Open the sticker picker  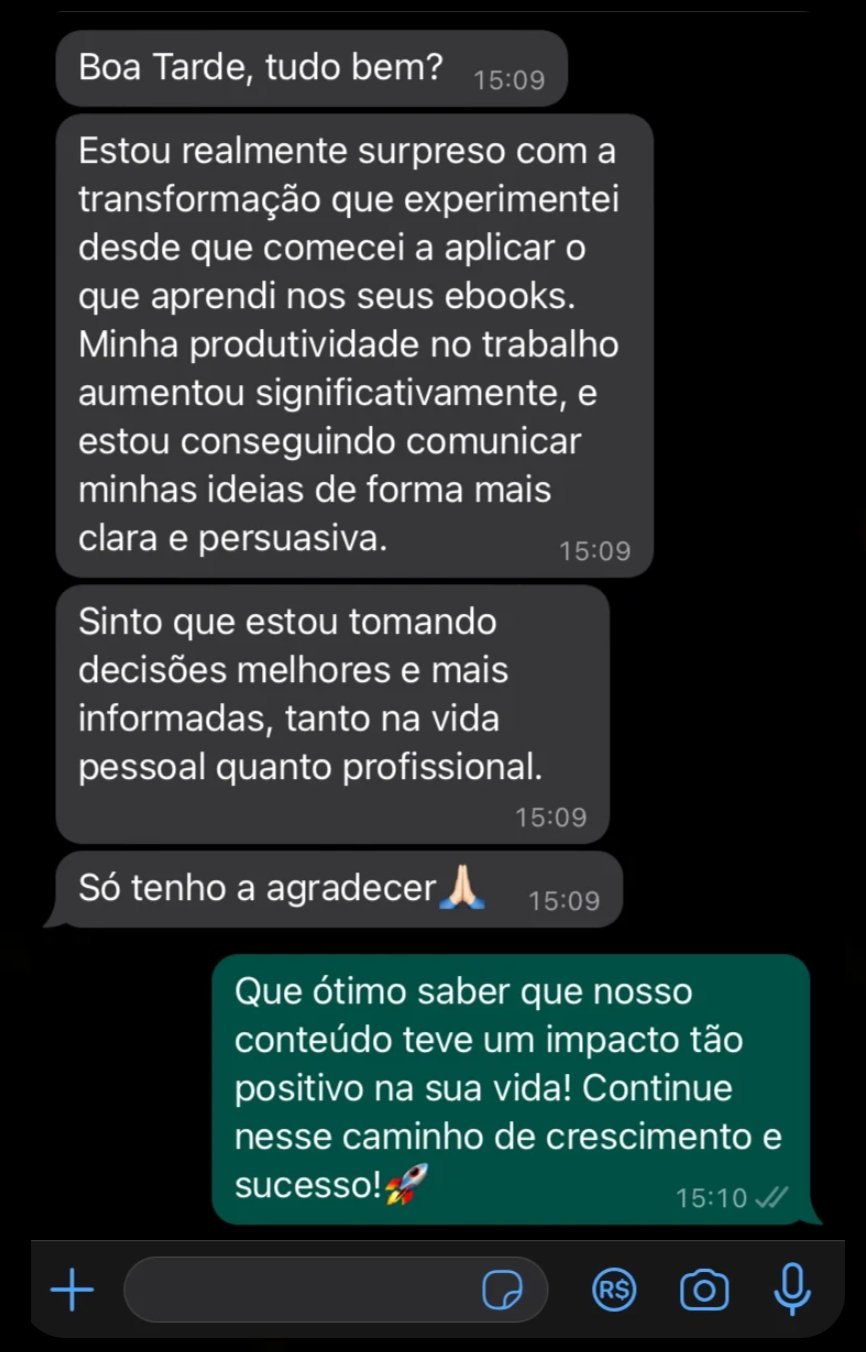[503, 1291]
